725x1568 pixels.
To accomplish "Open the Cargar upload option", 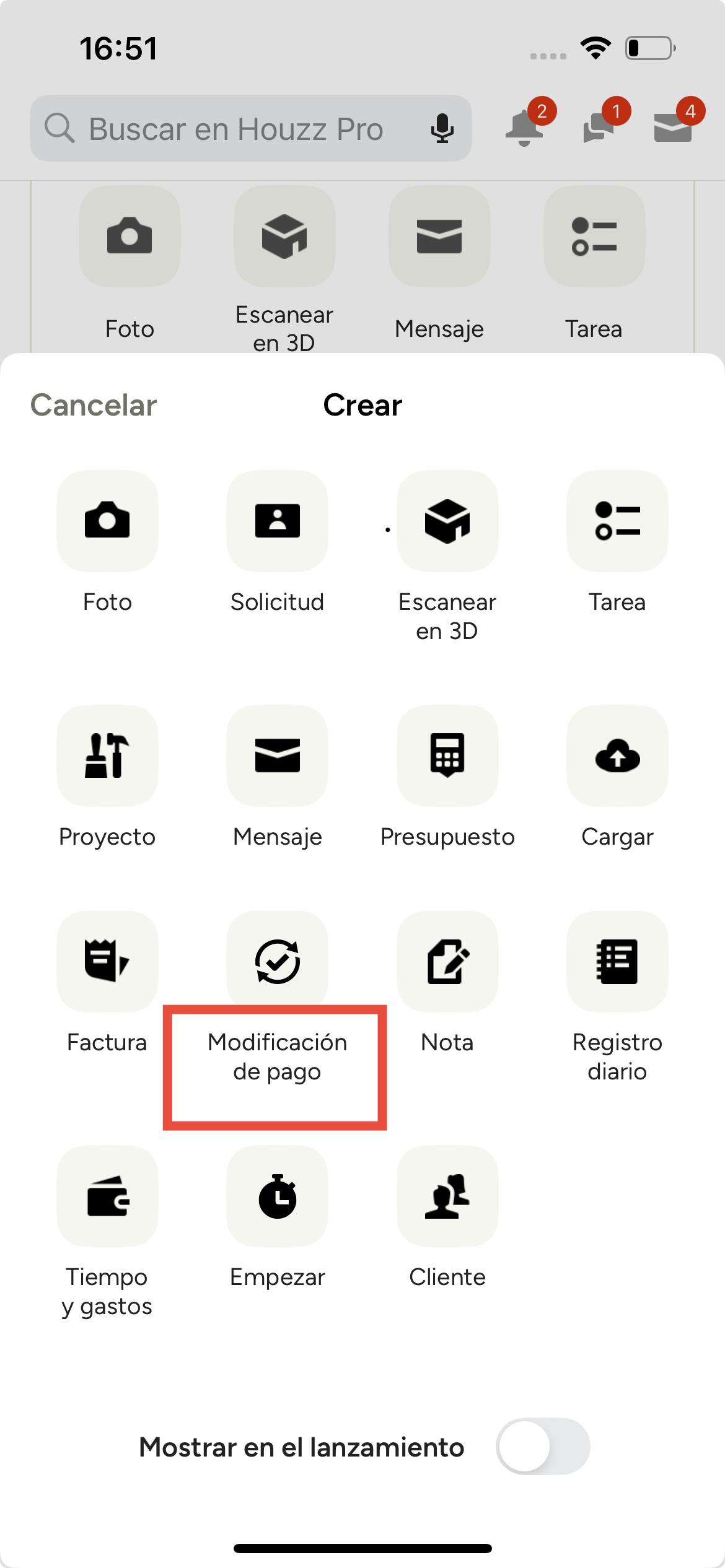I will pyautogui.click(x=617, y=756).
